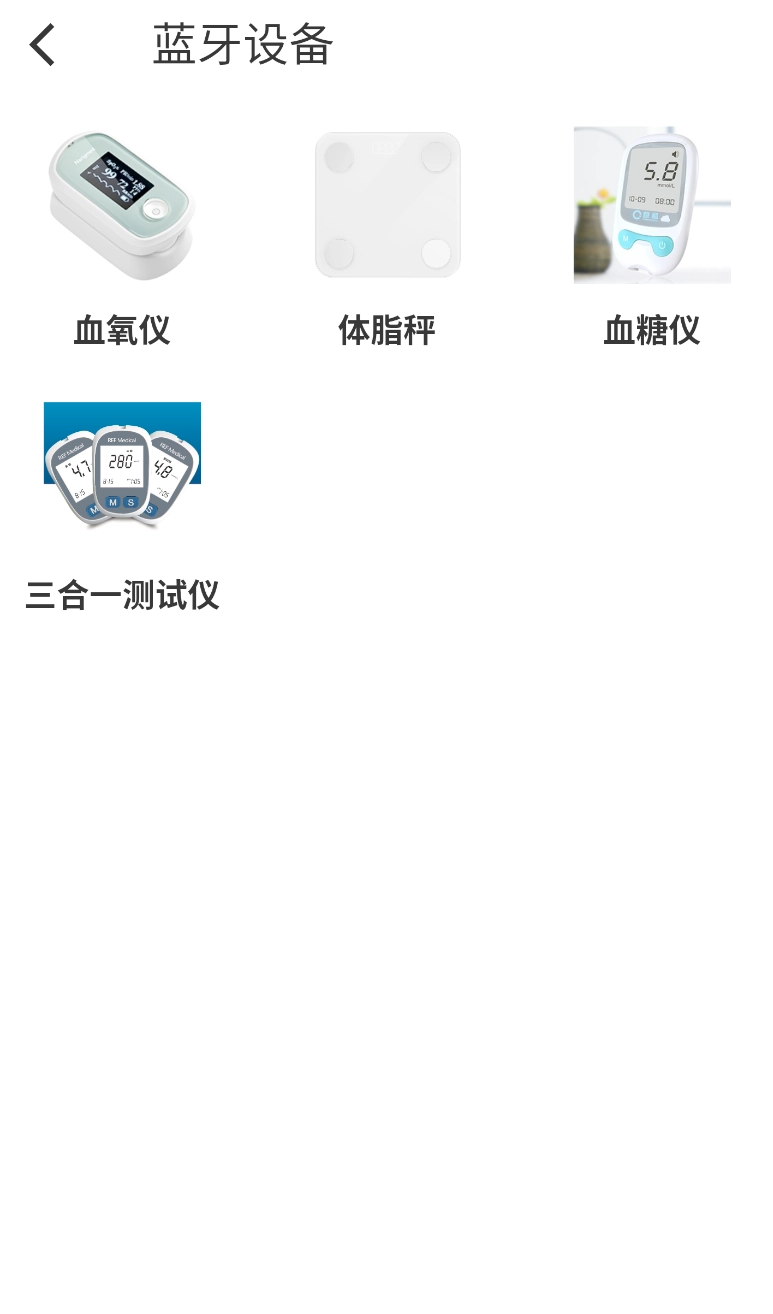
Task: Connect the 血氧仪 via its label
Action: (x=122, y=331)
